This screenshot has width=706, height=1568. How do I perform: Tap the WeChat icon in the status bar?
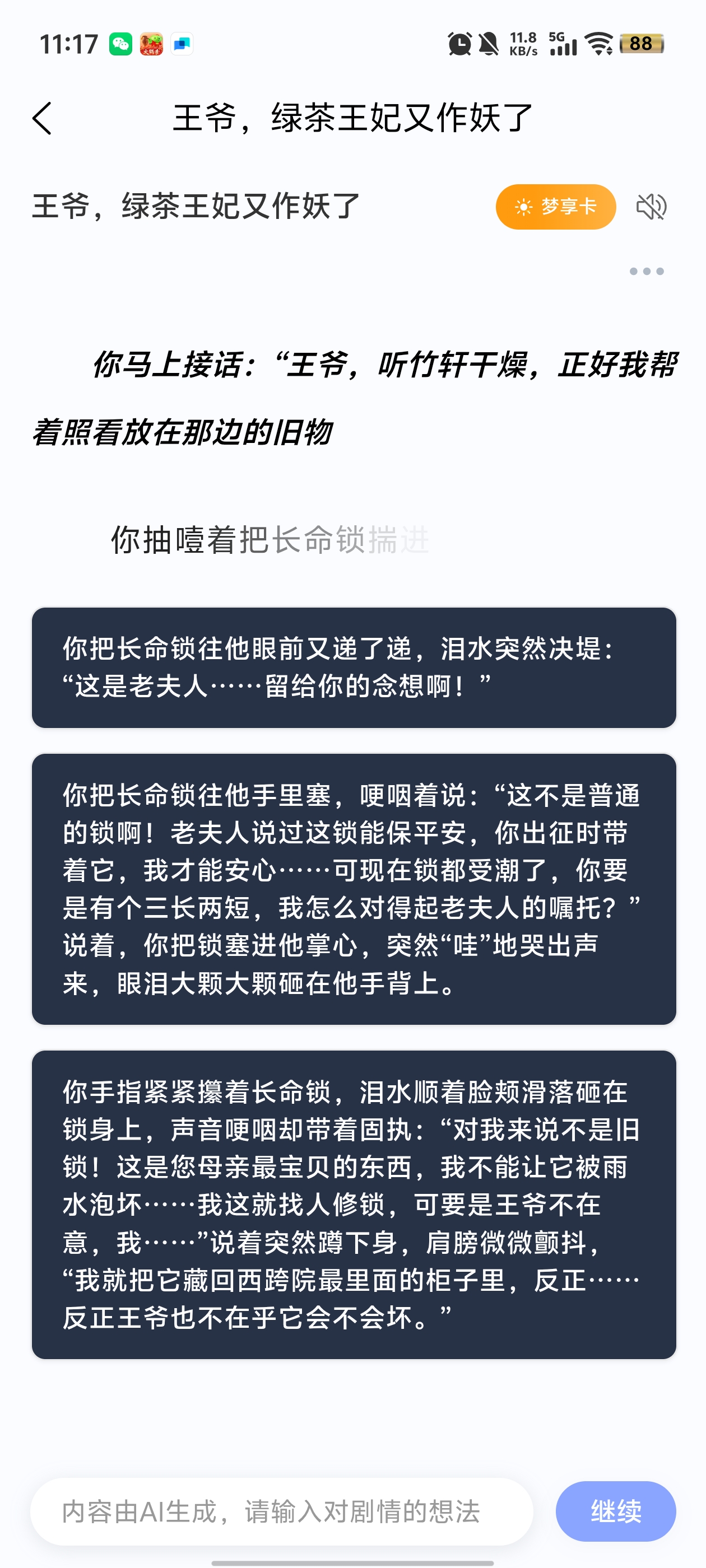[x=120, y=43]
